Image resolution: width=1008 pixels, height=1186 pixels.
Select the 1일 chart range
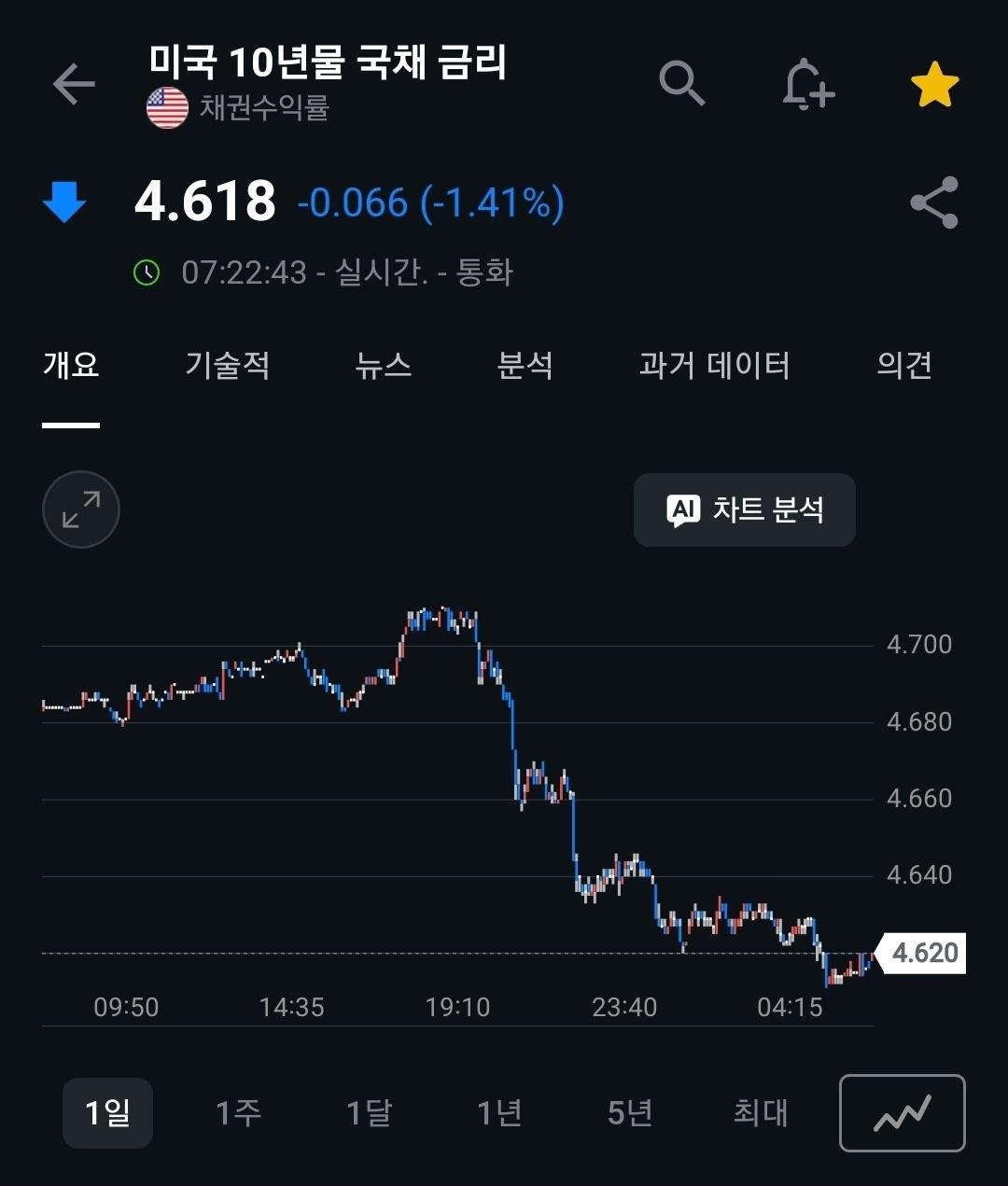click(107, 1112)
